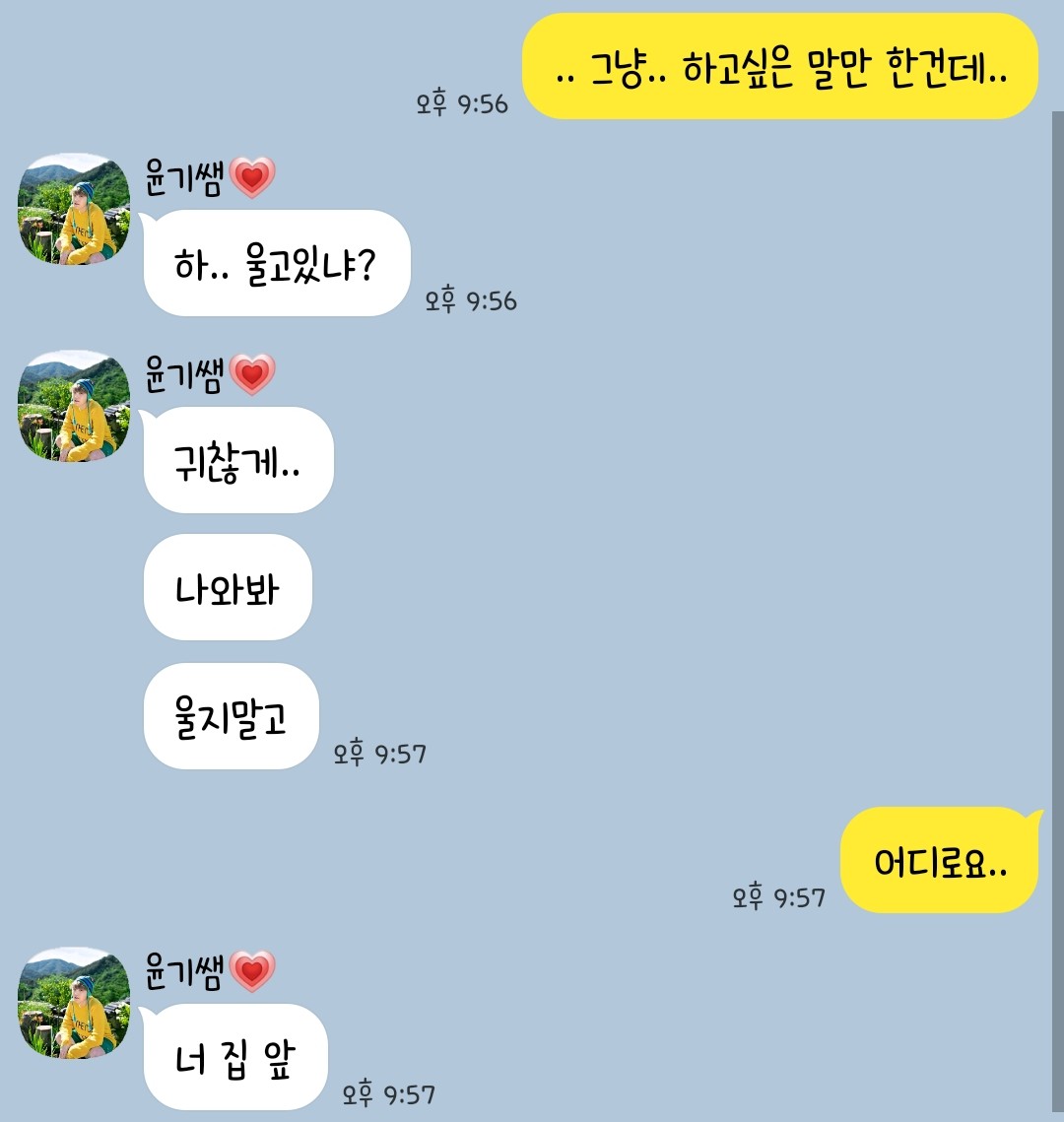The image size is (1064, 1122).
Task: View 윤기쌤's profile picture beside "너 집 앞"
Action: click(74, 1003)
